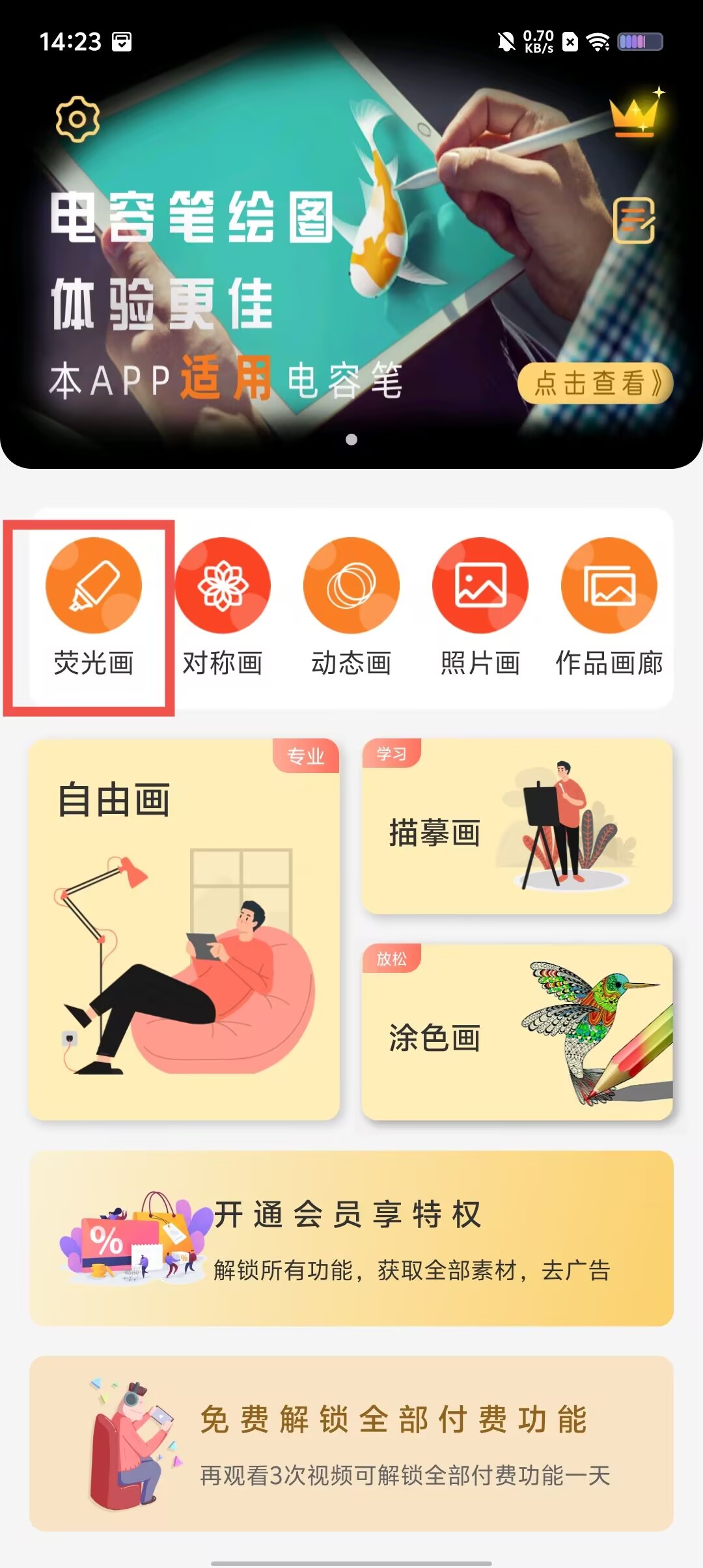
Task: Open the 开通会员享特权 membership banner
Action: point(351,1238)
